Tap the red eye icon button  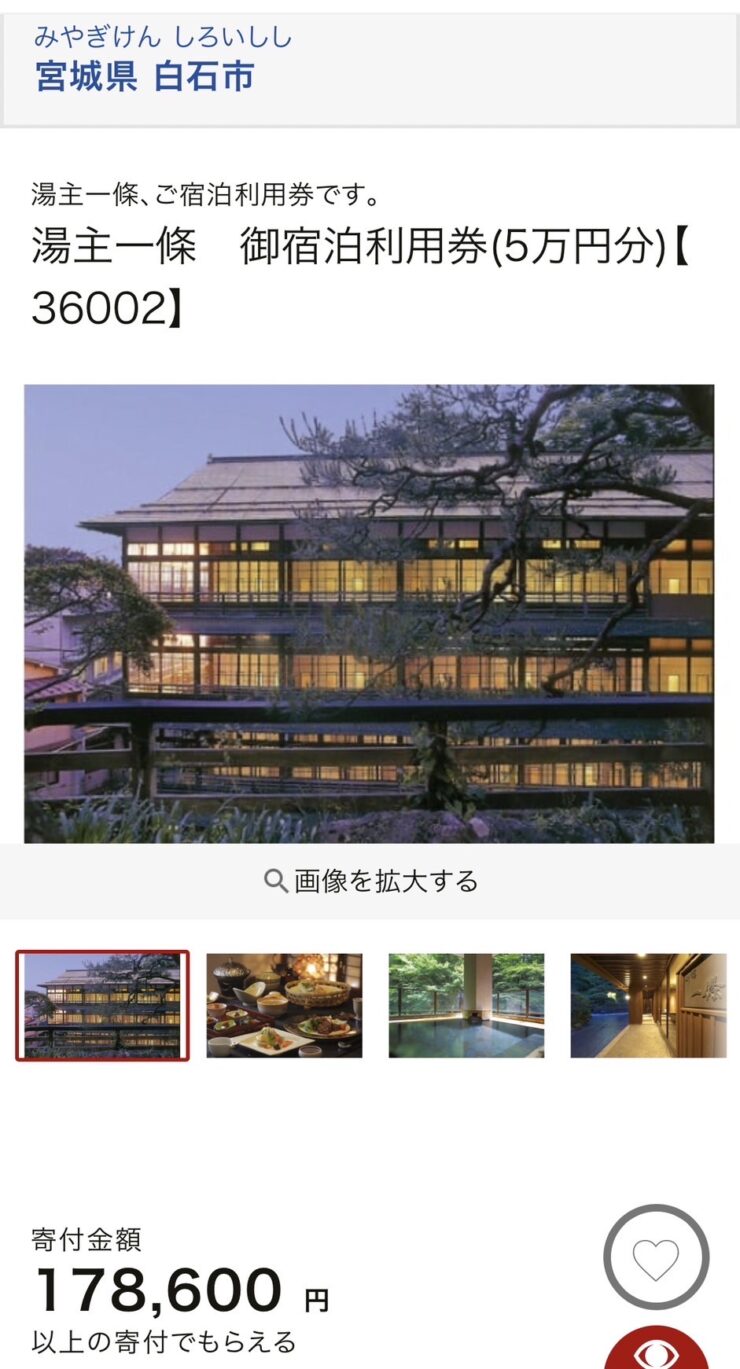656,1352
